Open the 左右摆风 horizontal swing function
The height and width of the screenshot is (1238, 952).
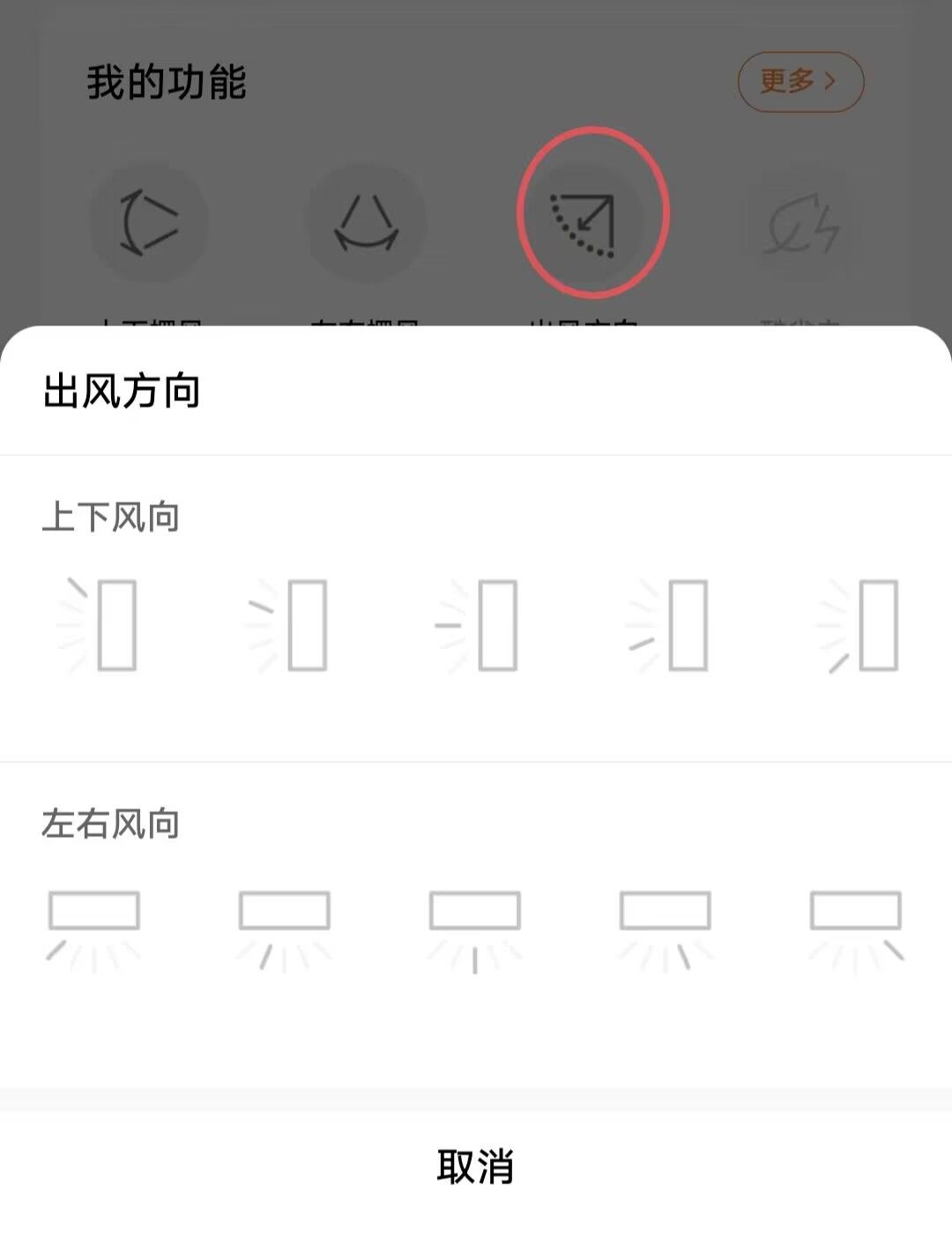[365, 222]
